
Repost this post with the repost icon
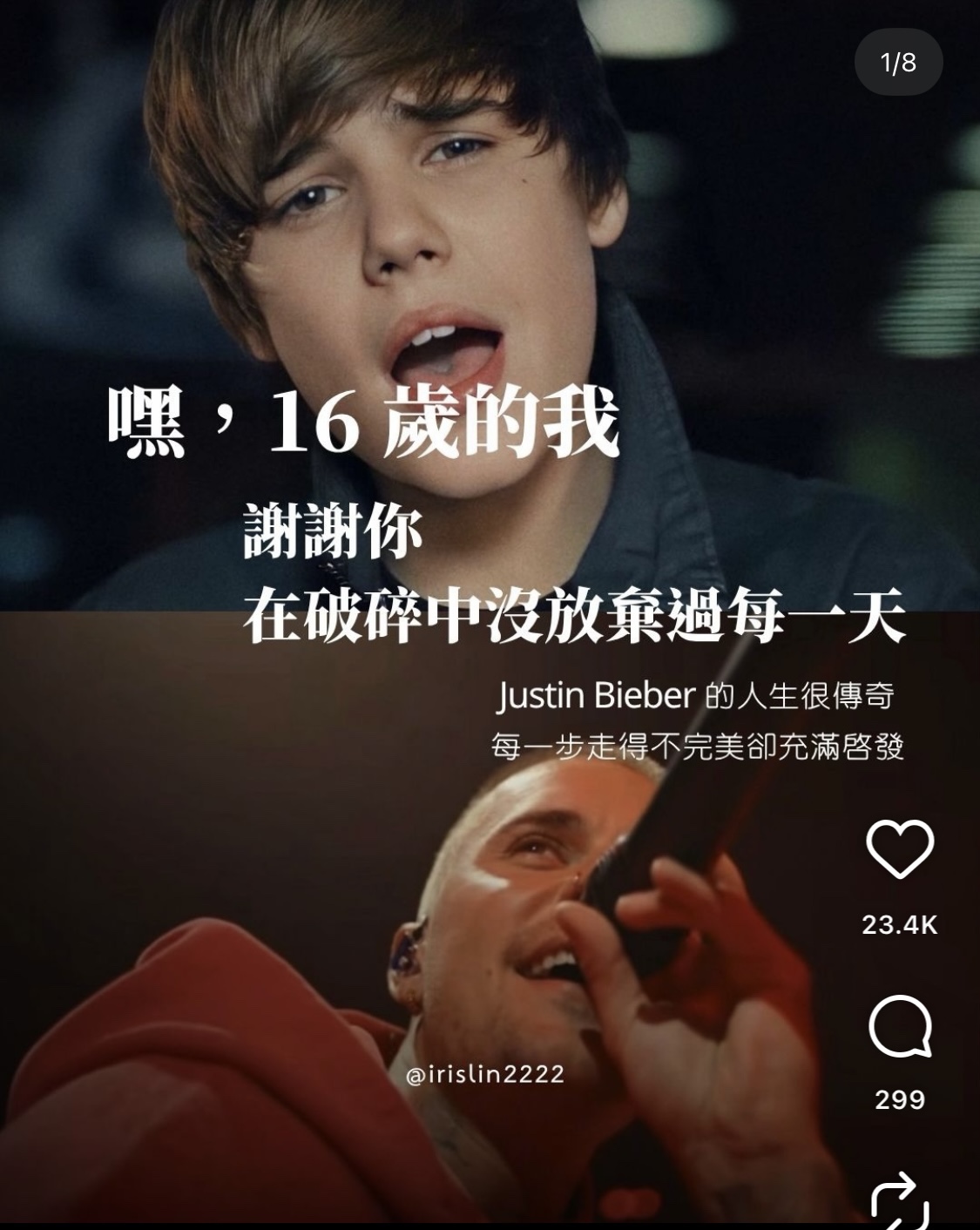click(x=900, y=1201)
